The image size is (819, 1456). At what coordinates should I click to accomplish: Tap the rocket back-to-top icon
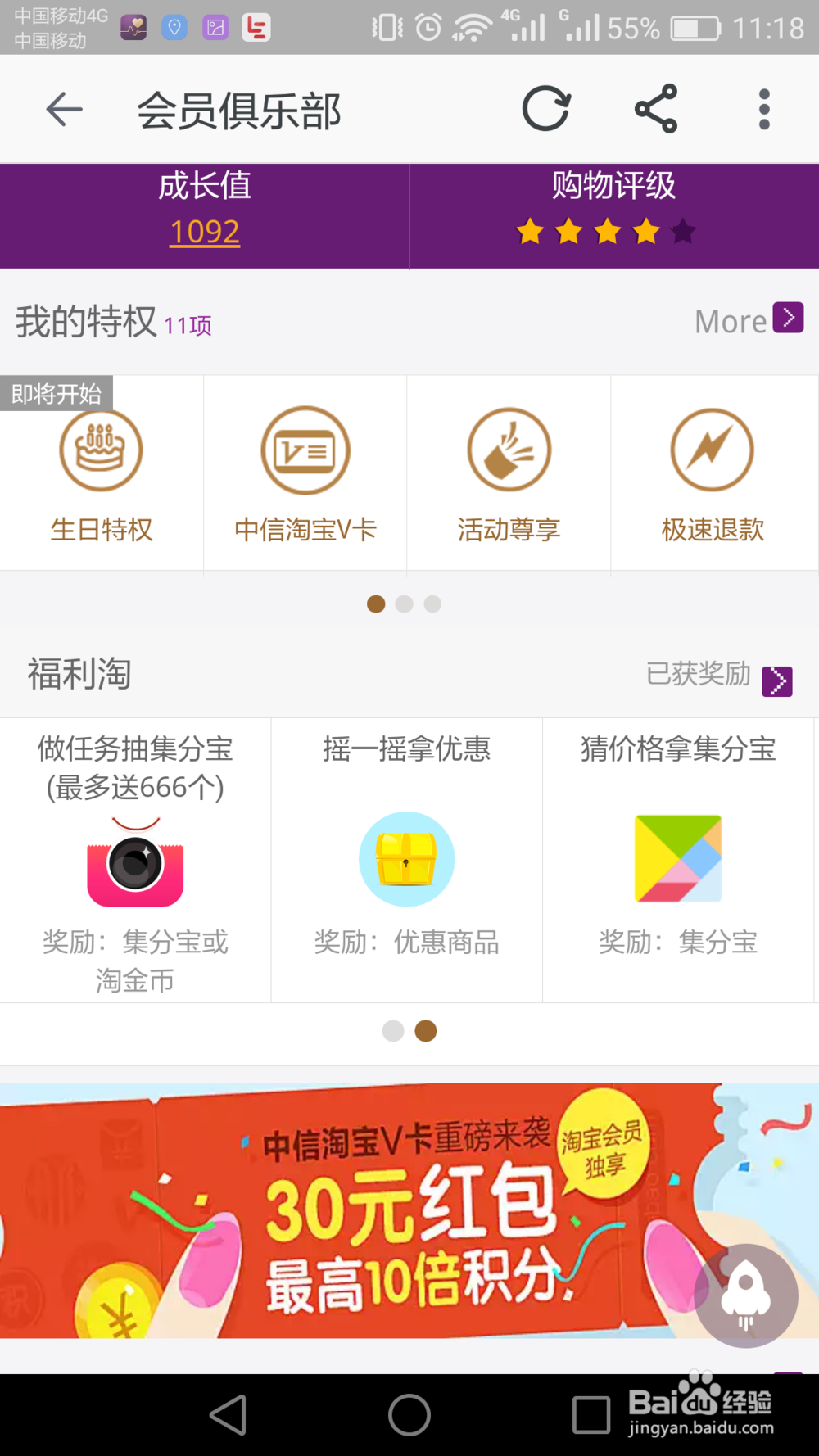(745, 1295)
